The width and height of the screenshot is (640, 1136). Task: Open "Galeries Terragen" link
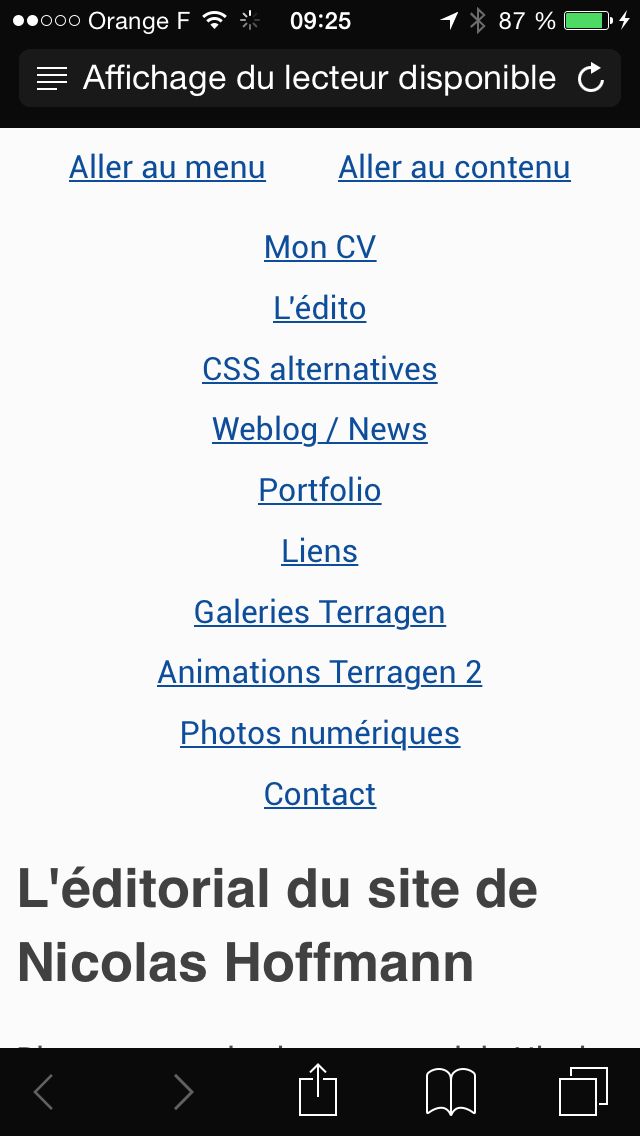point(320,612)
